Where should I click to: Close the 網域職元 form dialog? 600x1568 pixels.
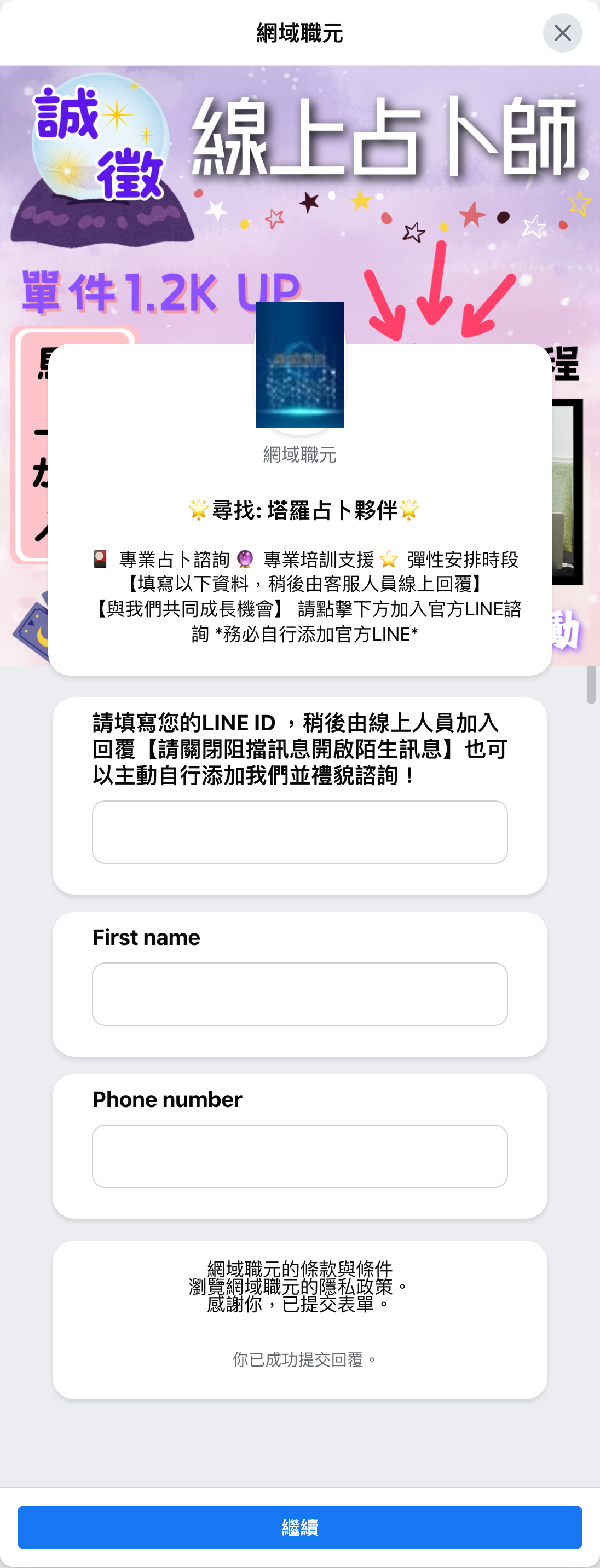561,33
